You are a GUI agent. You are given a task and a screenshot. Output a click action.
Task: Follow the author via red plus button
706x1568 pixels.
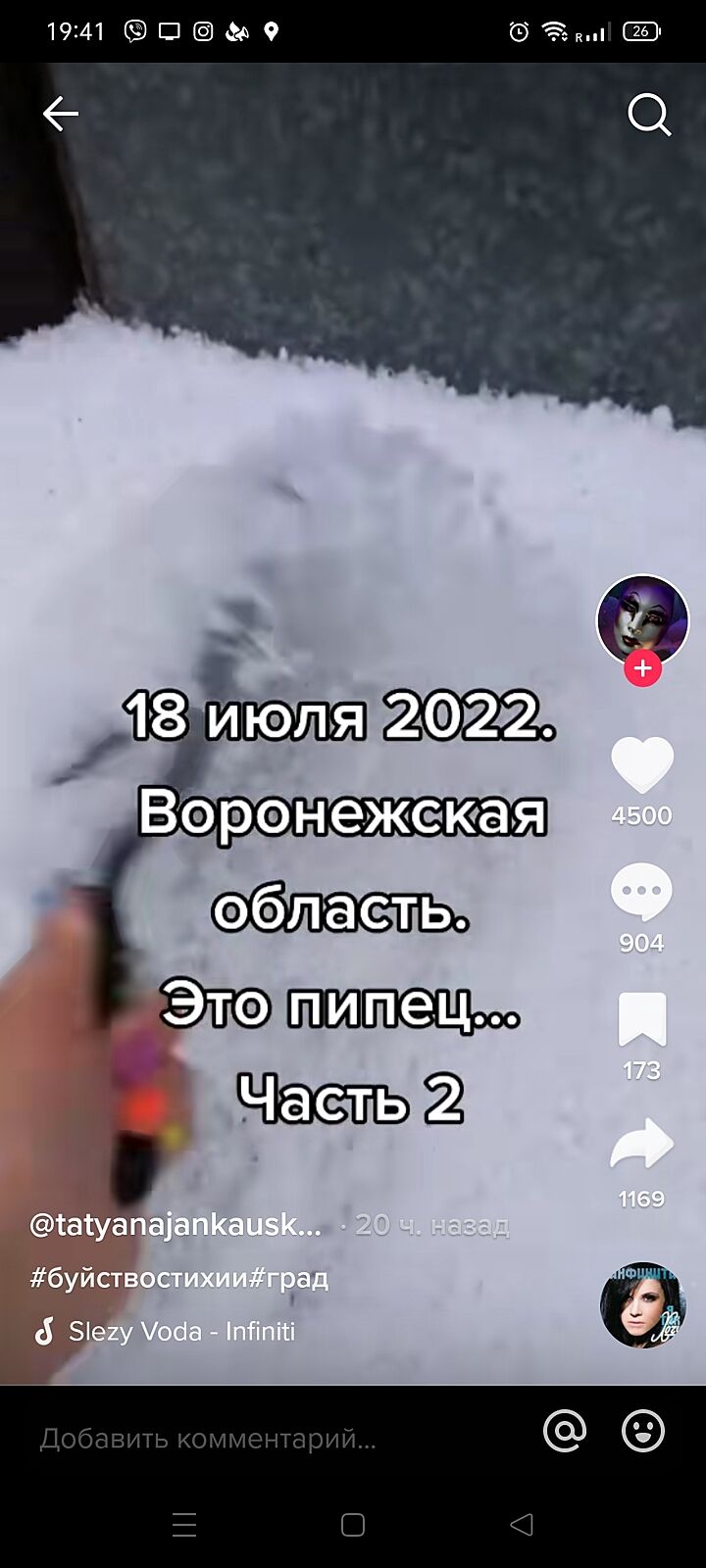(642, 669)
